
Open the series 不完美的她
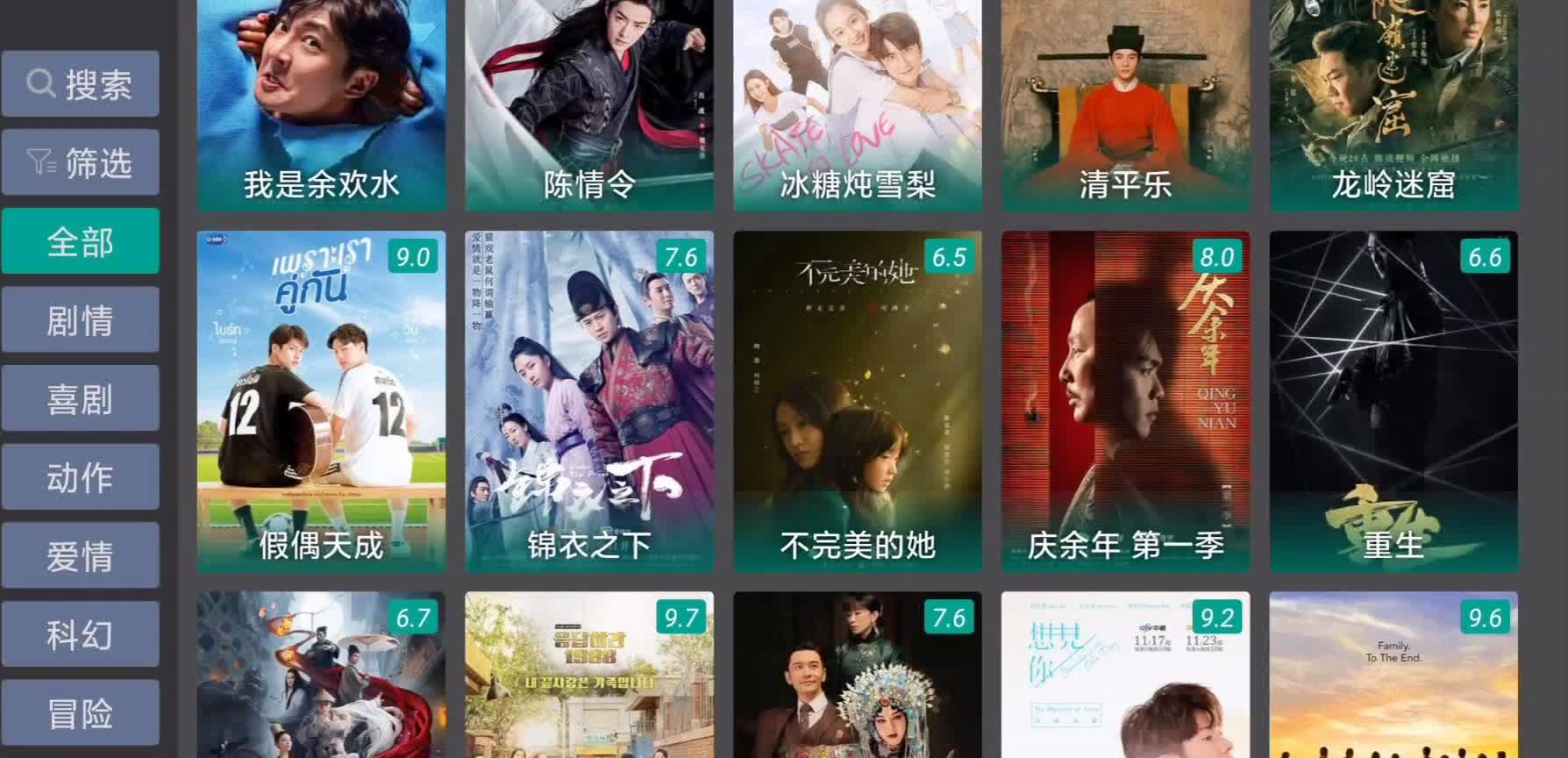pyautogui.click(x=858, y=402)
